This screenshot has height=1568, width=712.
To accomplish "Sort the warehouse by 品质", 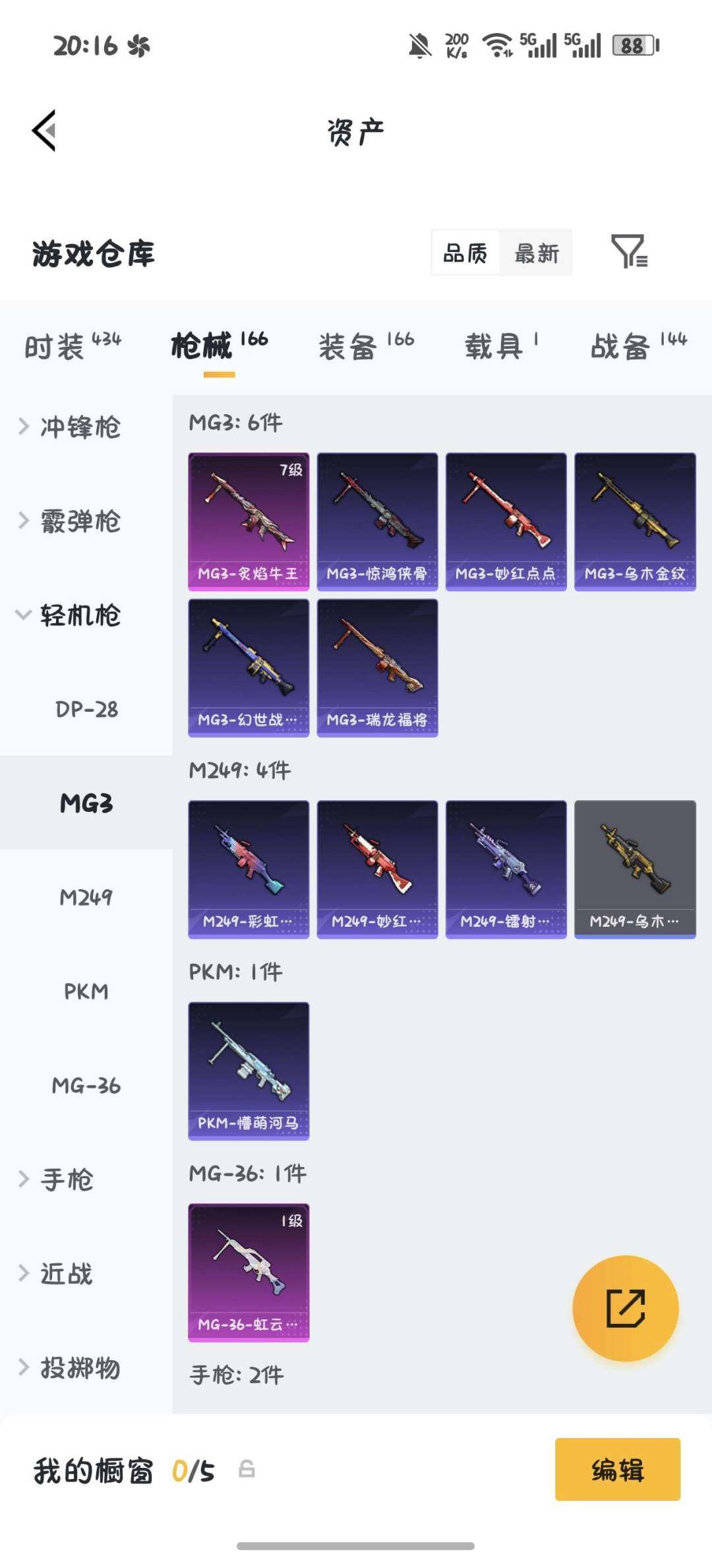I will [x=465, y=253].
